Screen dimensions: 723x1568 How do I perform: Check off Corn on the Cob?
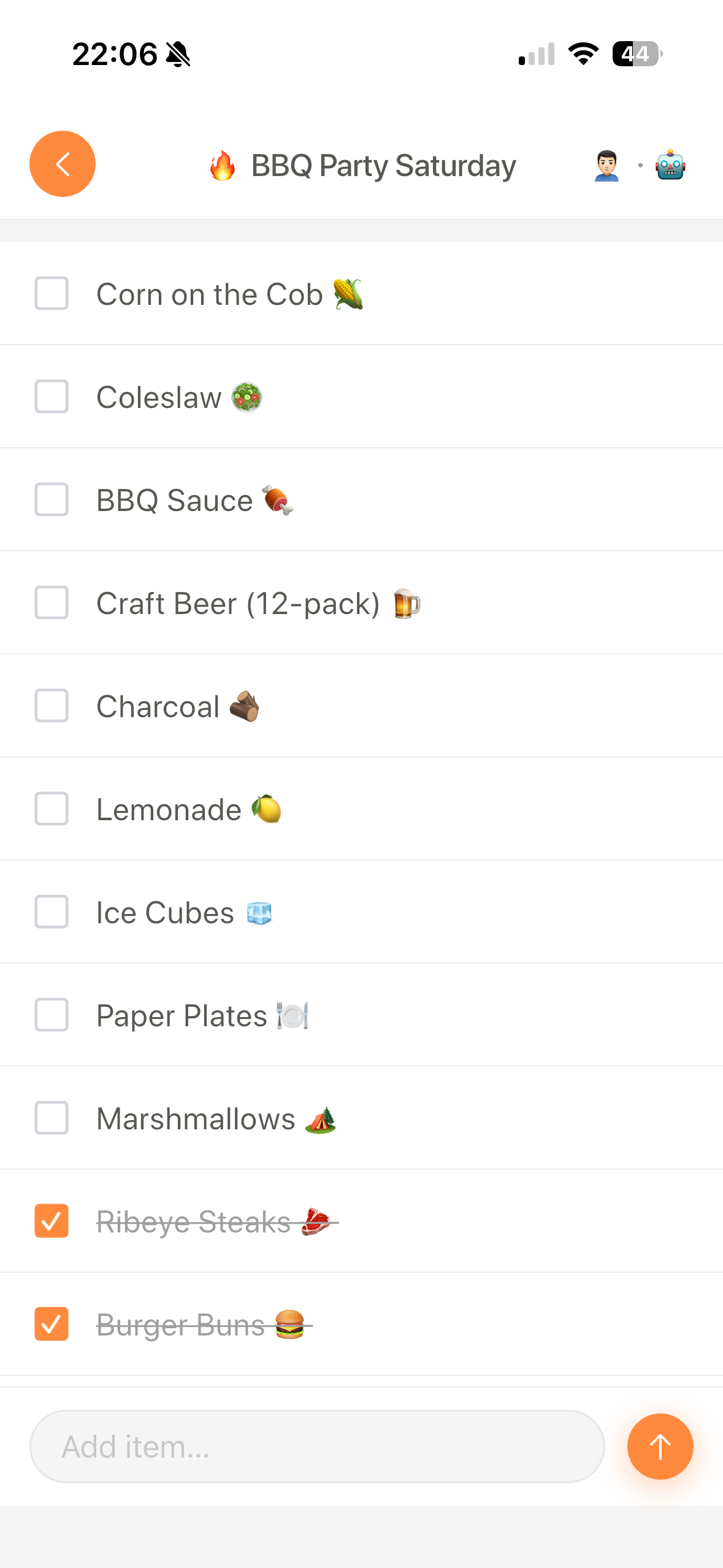(52, 294)
